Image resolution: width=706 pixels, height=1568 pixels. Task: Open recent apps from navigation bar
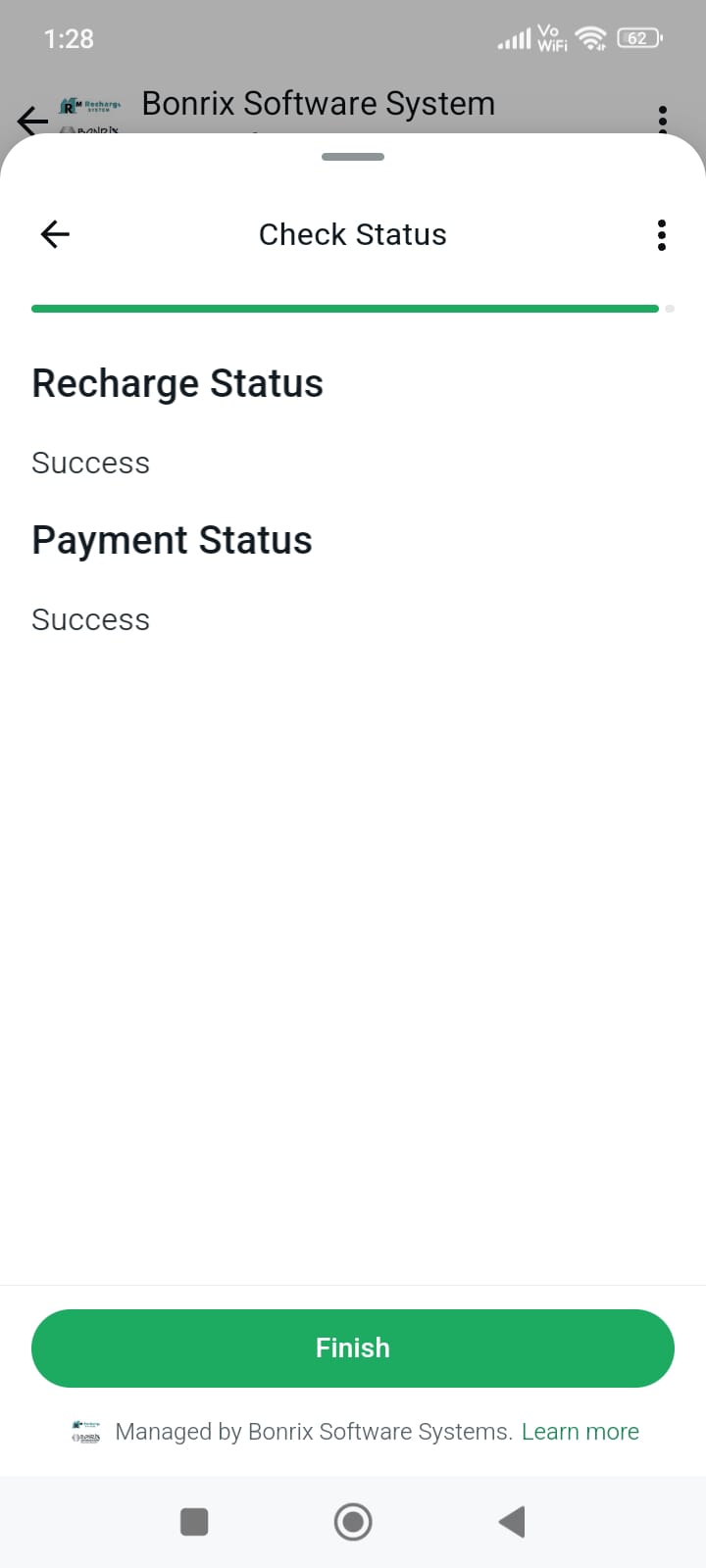click(x=194, y=1522)
